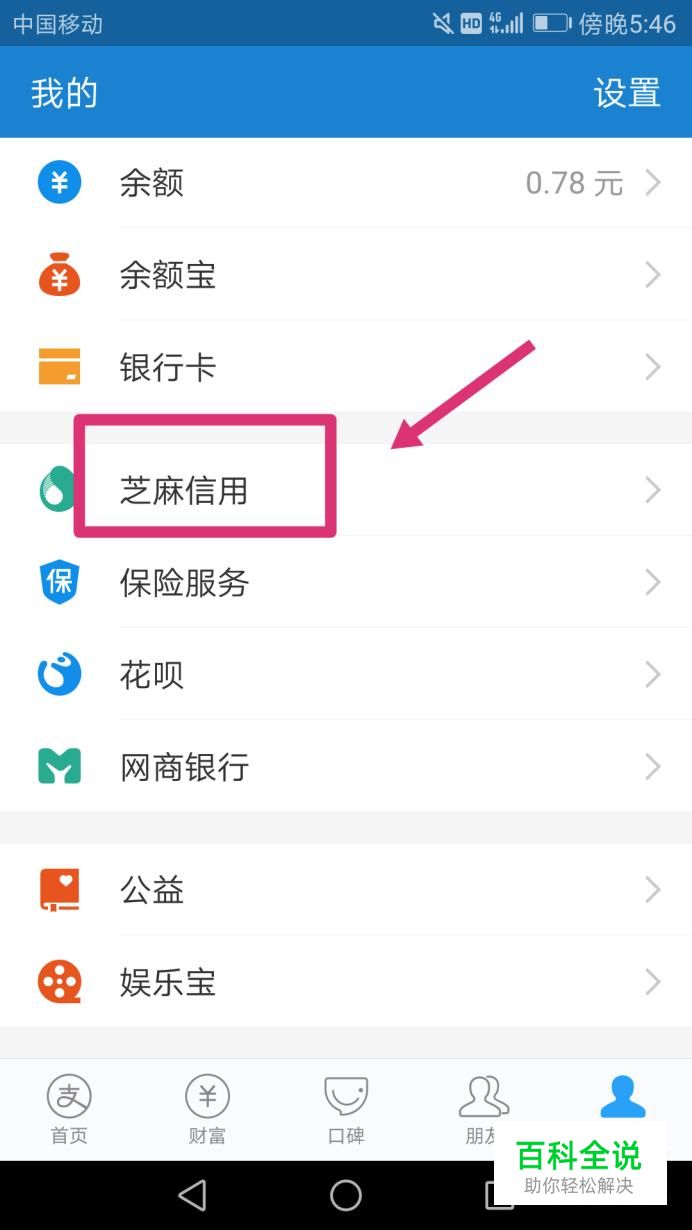Viewport: 692px width, 1230px height.
Task: Open 公益
Action: point(345,890)
